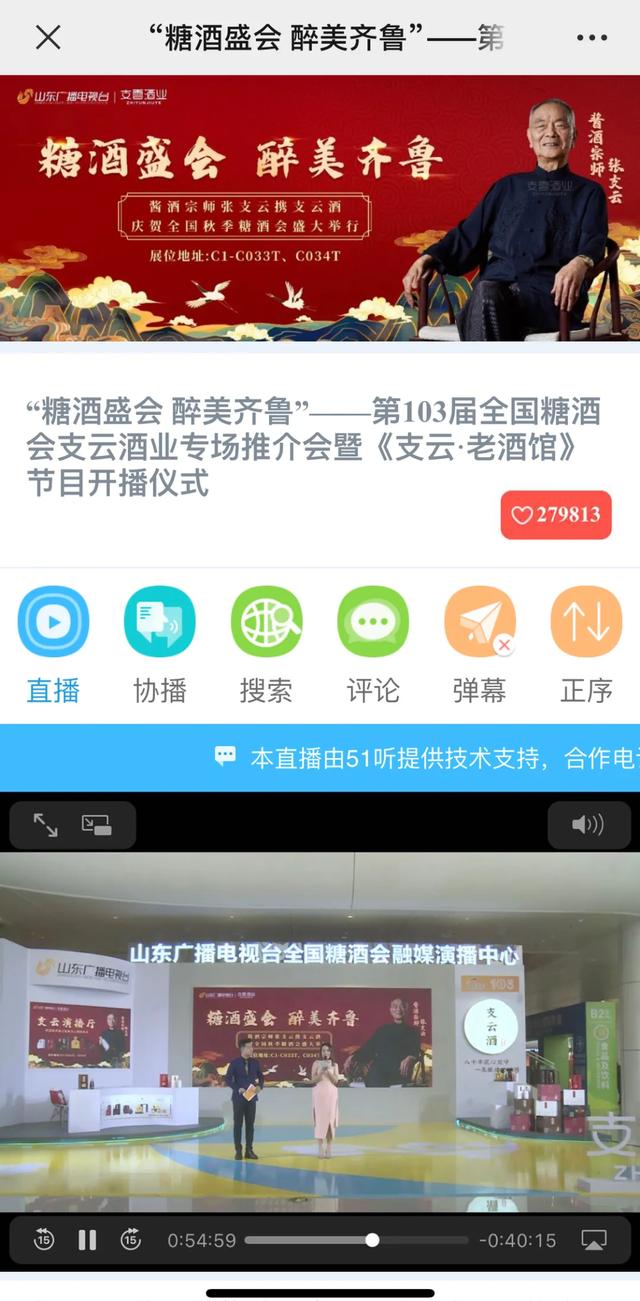Open AirPlay casting options

594,1240
